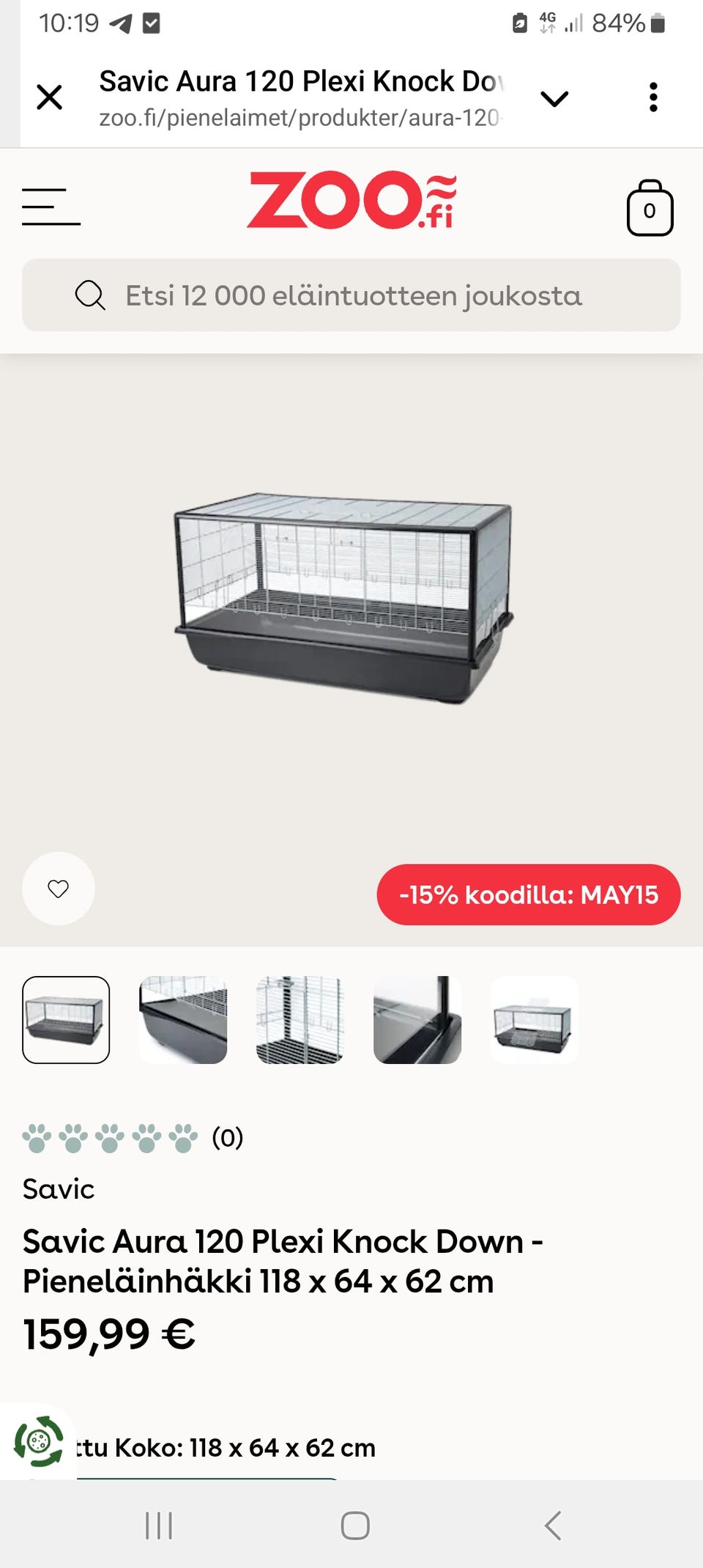The height and width of the screenshot is (1568, 703).
Task: Open the shopping bag
Action: point(650,208)
